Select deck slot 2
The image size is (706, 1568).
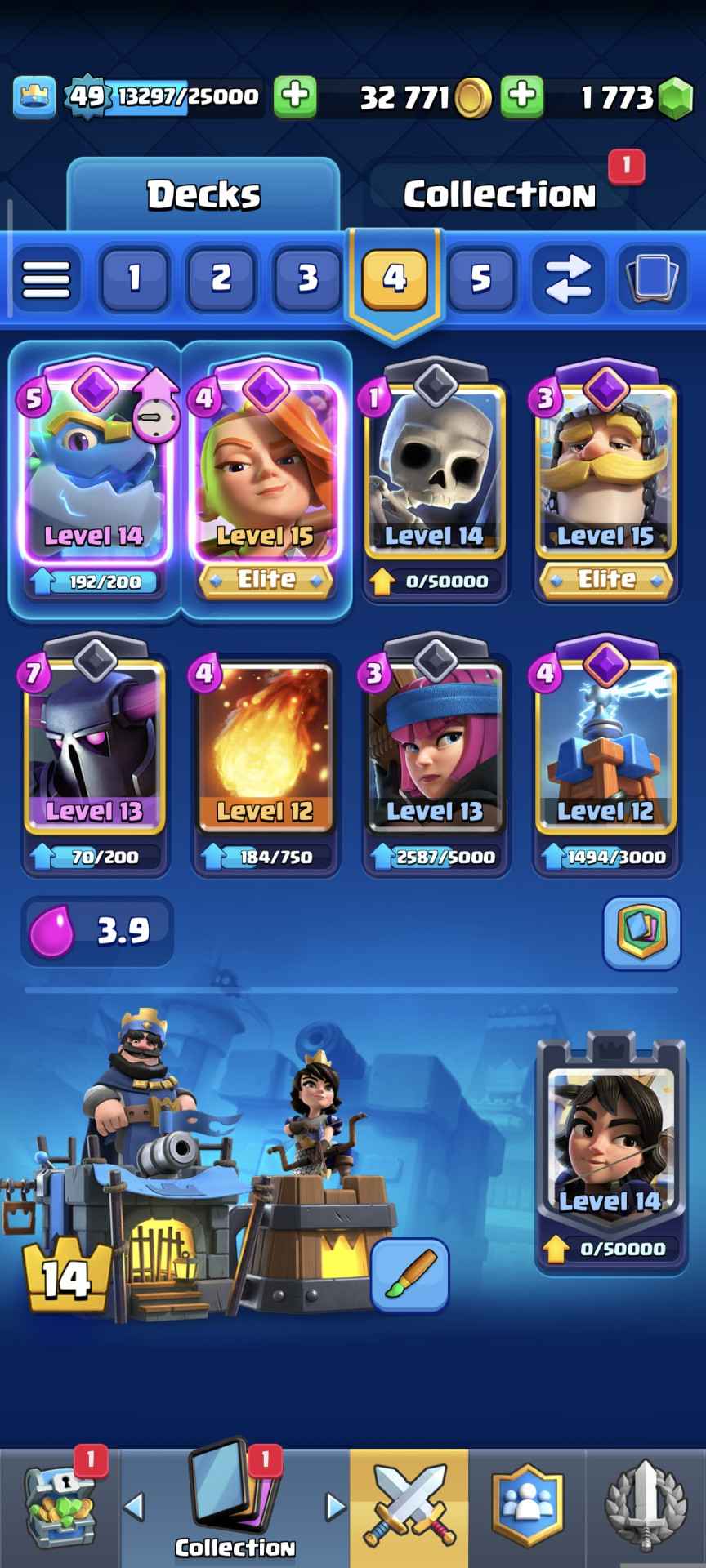pos(221,279)
